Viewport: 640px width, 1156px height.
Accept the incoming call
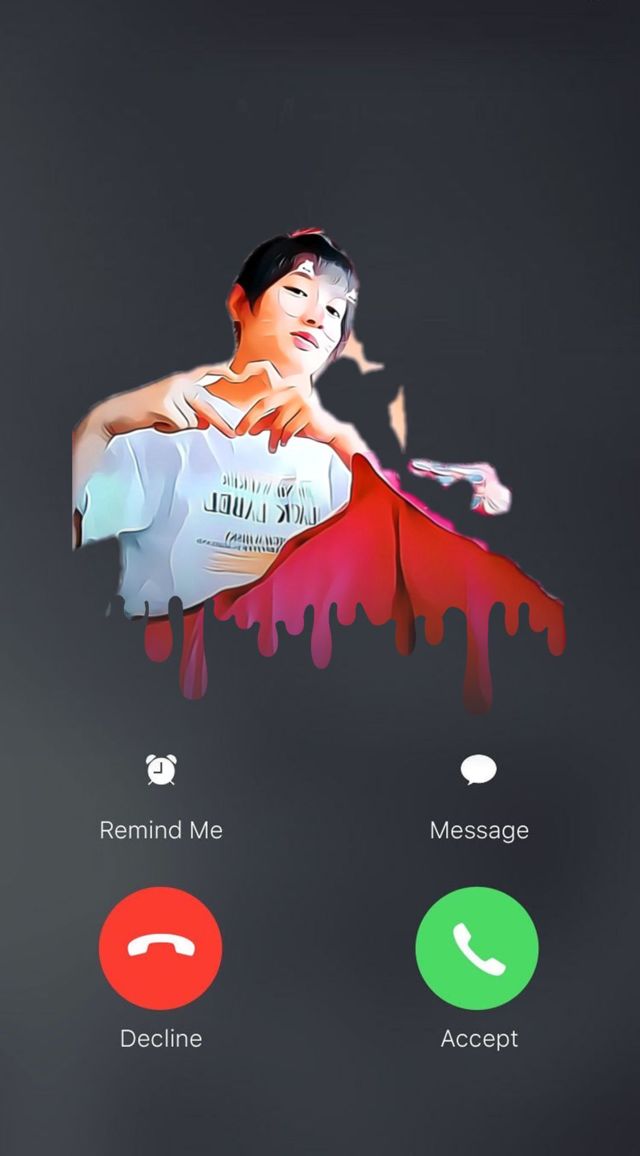477,949
